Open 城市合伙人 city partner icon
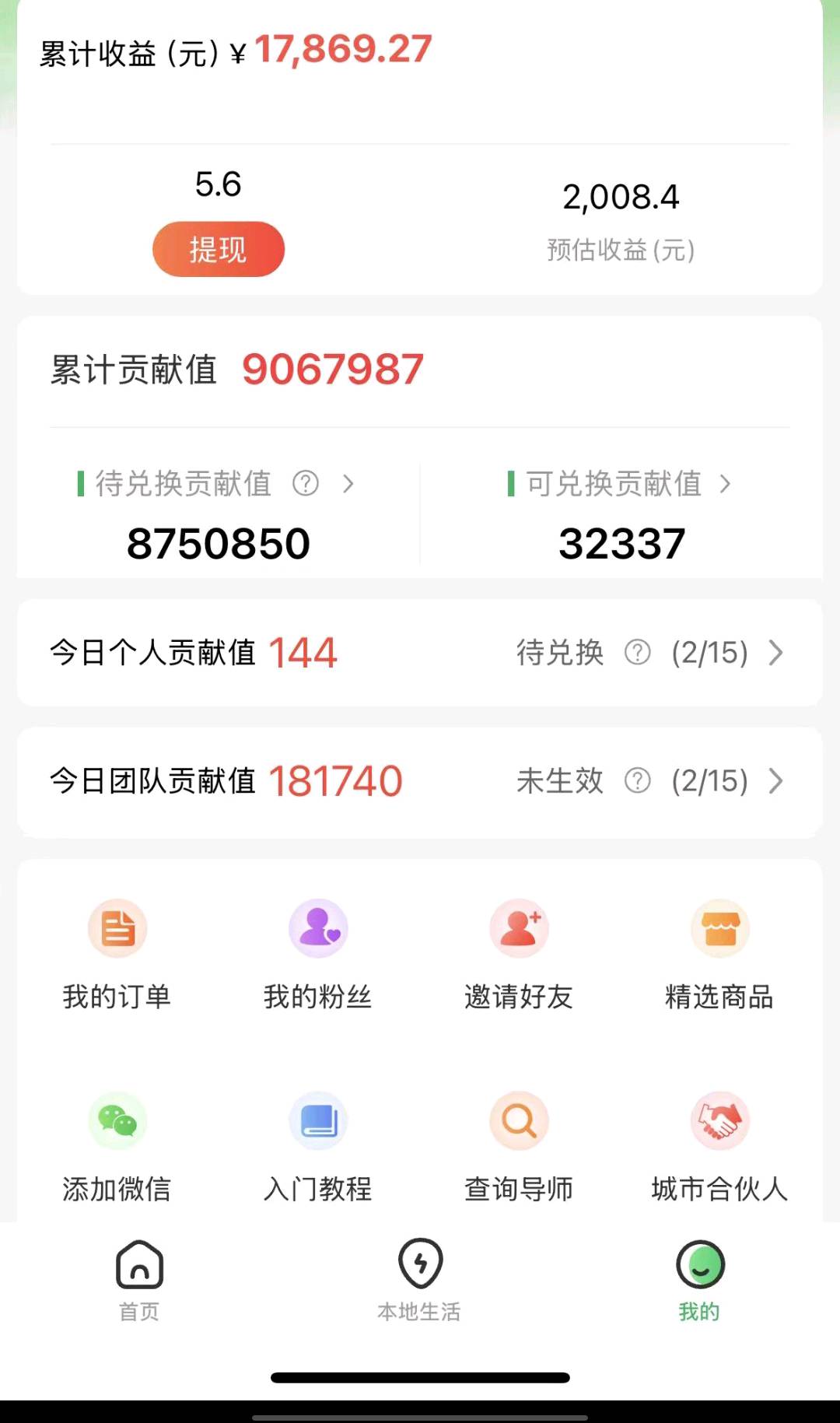The image size is (840, 1423). click(719, 1120)
